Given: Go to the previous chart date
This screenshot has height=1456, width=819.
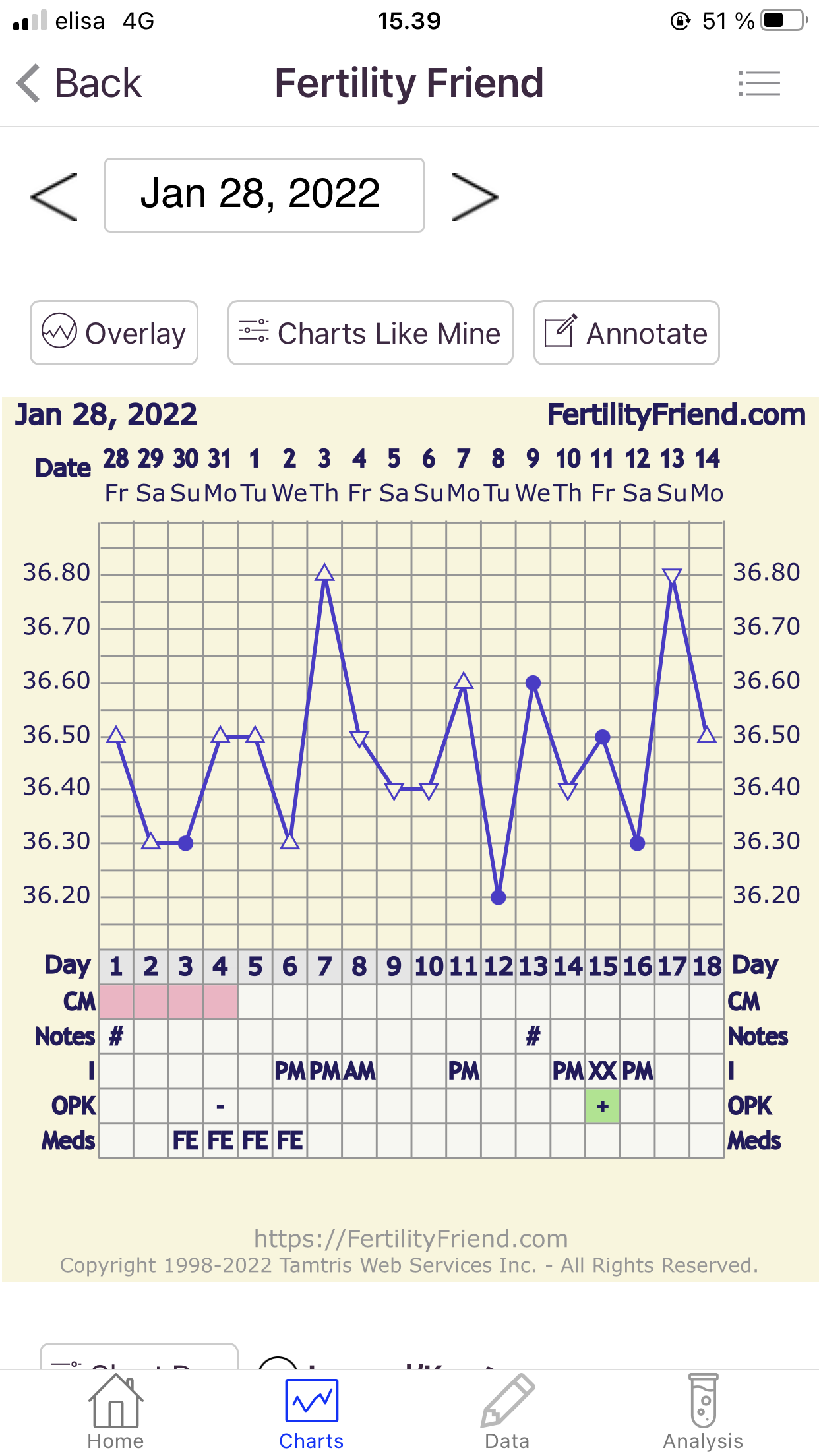Looking at the screenshot, I should point(54,197).
